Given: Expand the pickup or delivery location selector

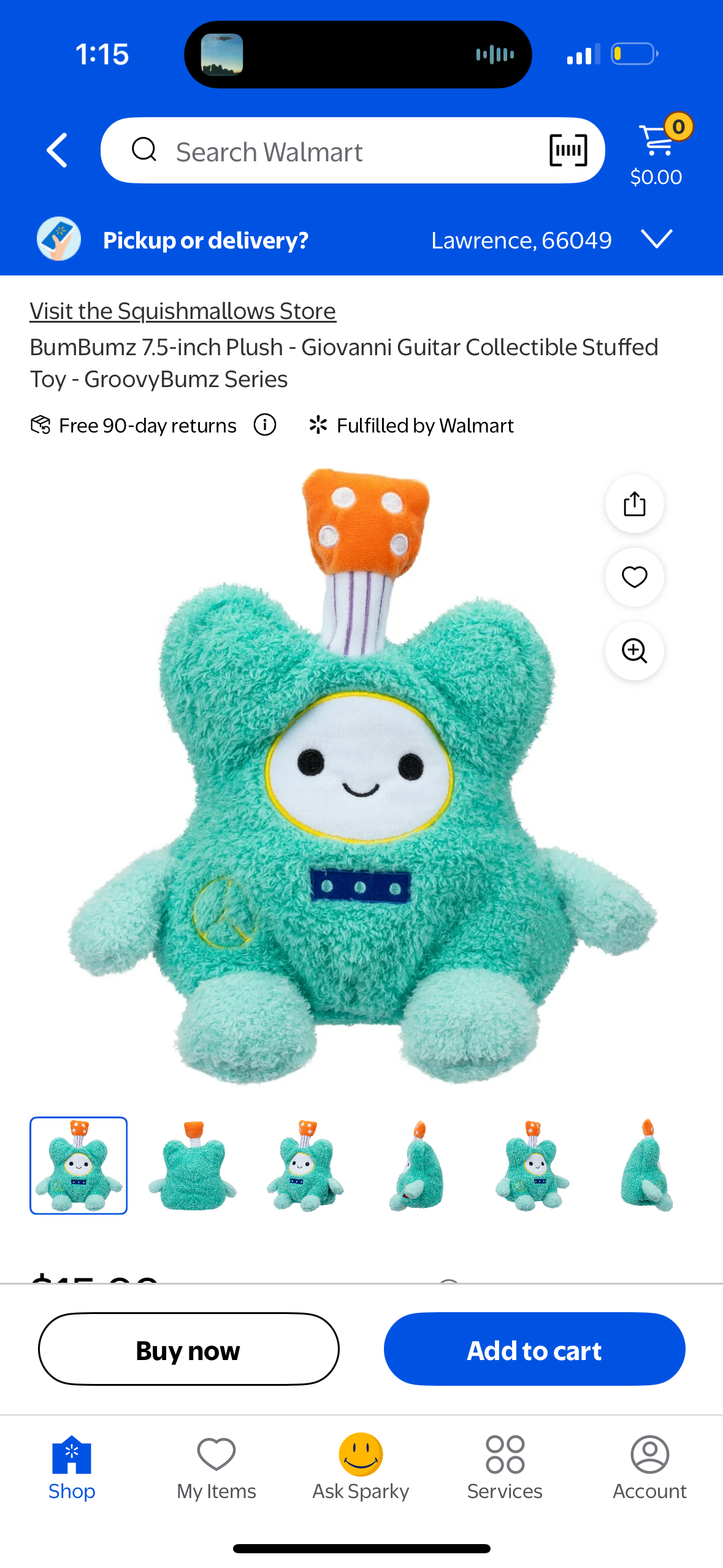Looking at the screenshot, I should [656, 240].
